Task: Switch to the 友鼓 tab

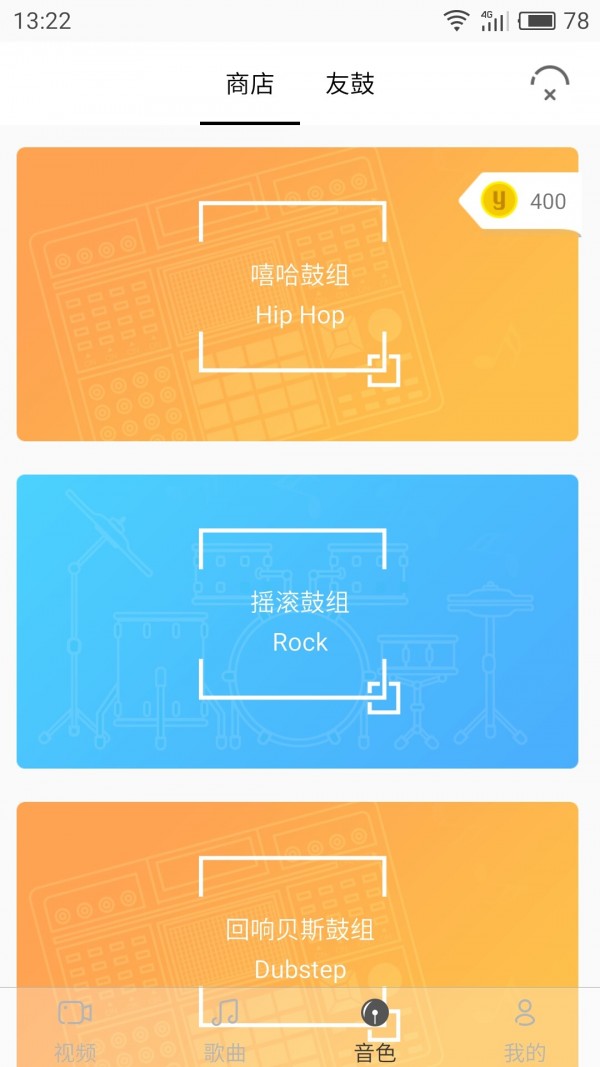Action: (350, 85)
